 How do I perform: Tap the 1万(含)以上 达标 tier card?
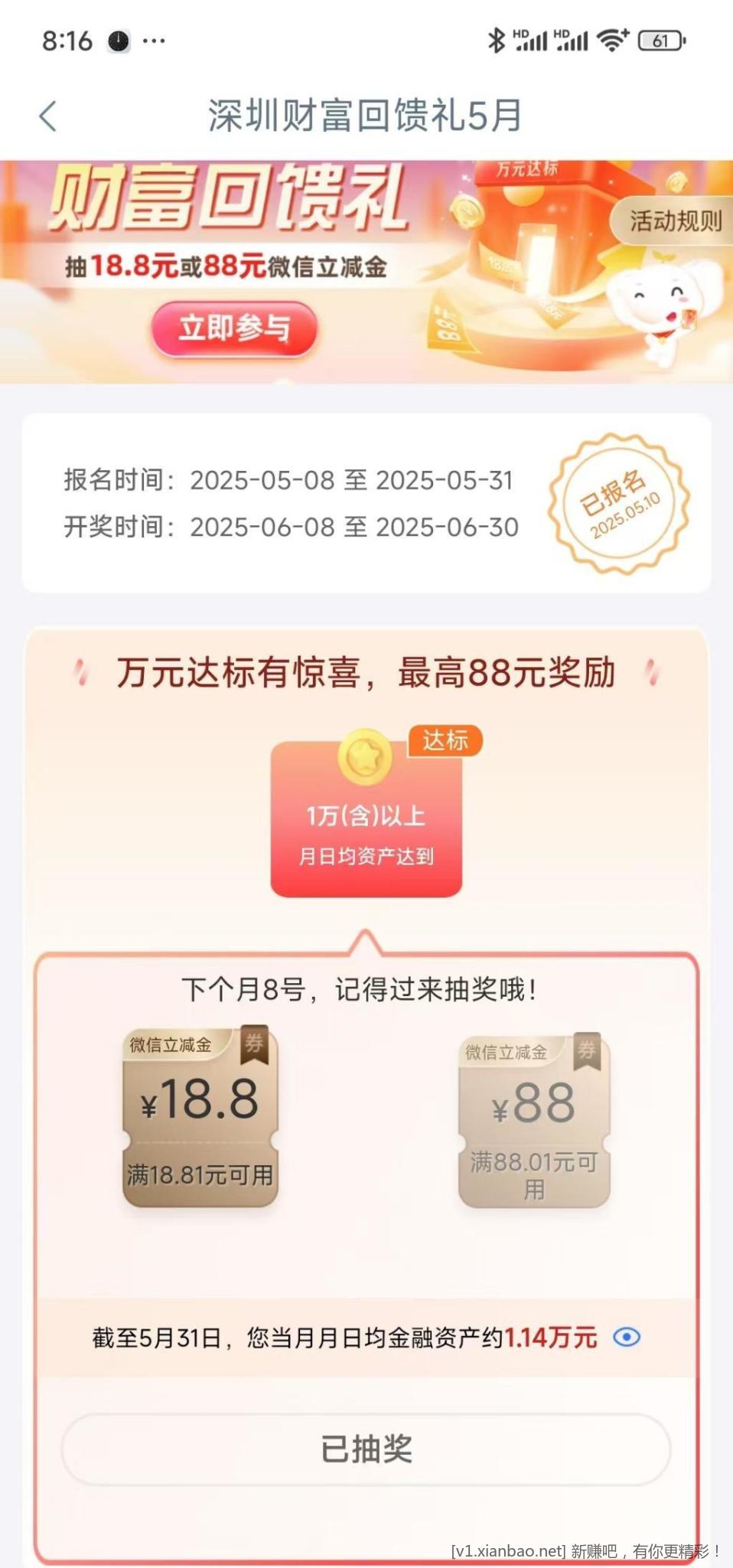click(366, 819)
